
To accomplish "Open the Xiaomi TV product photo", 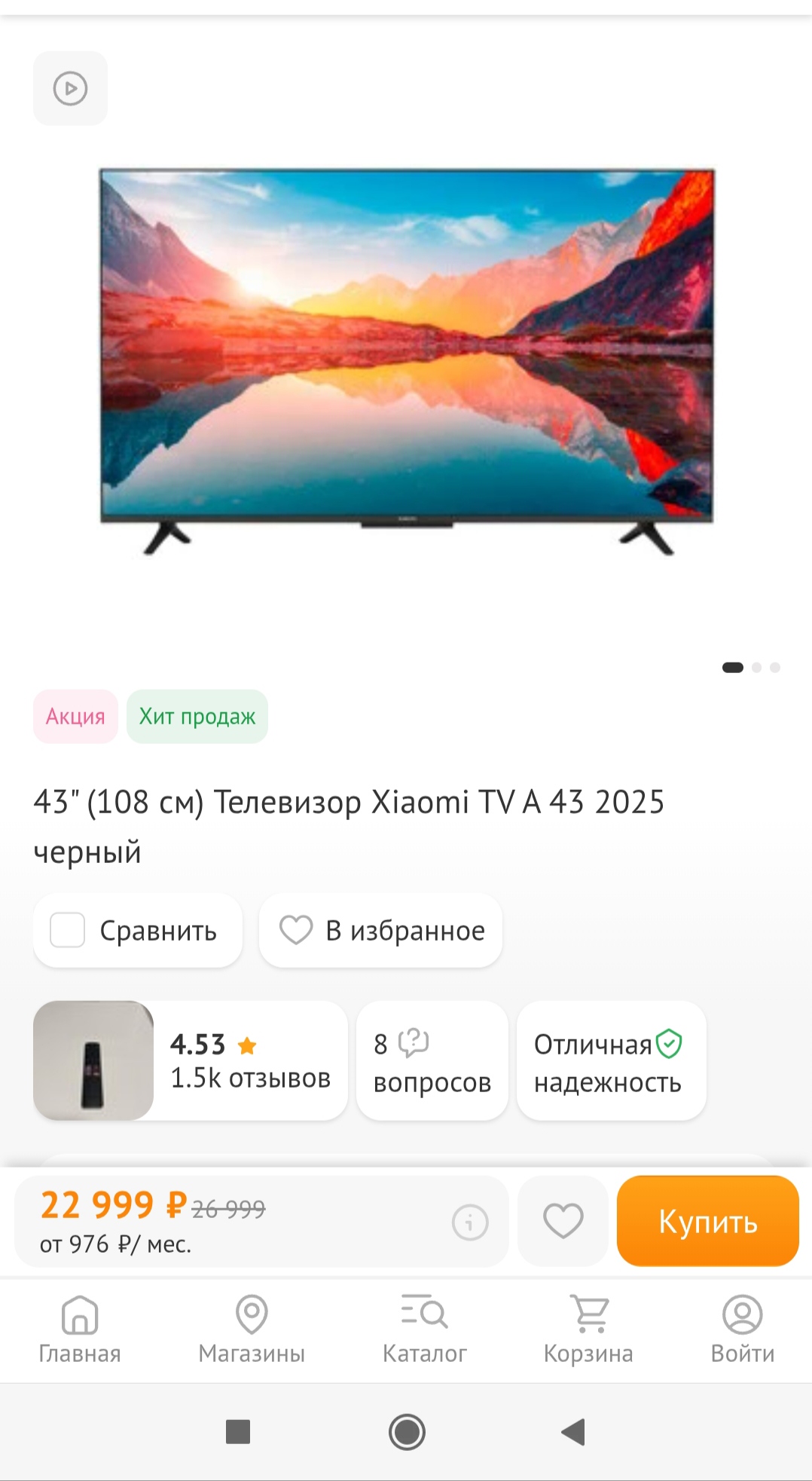I will pyautogui.click(x=407, y=360).
